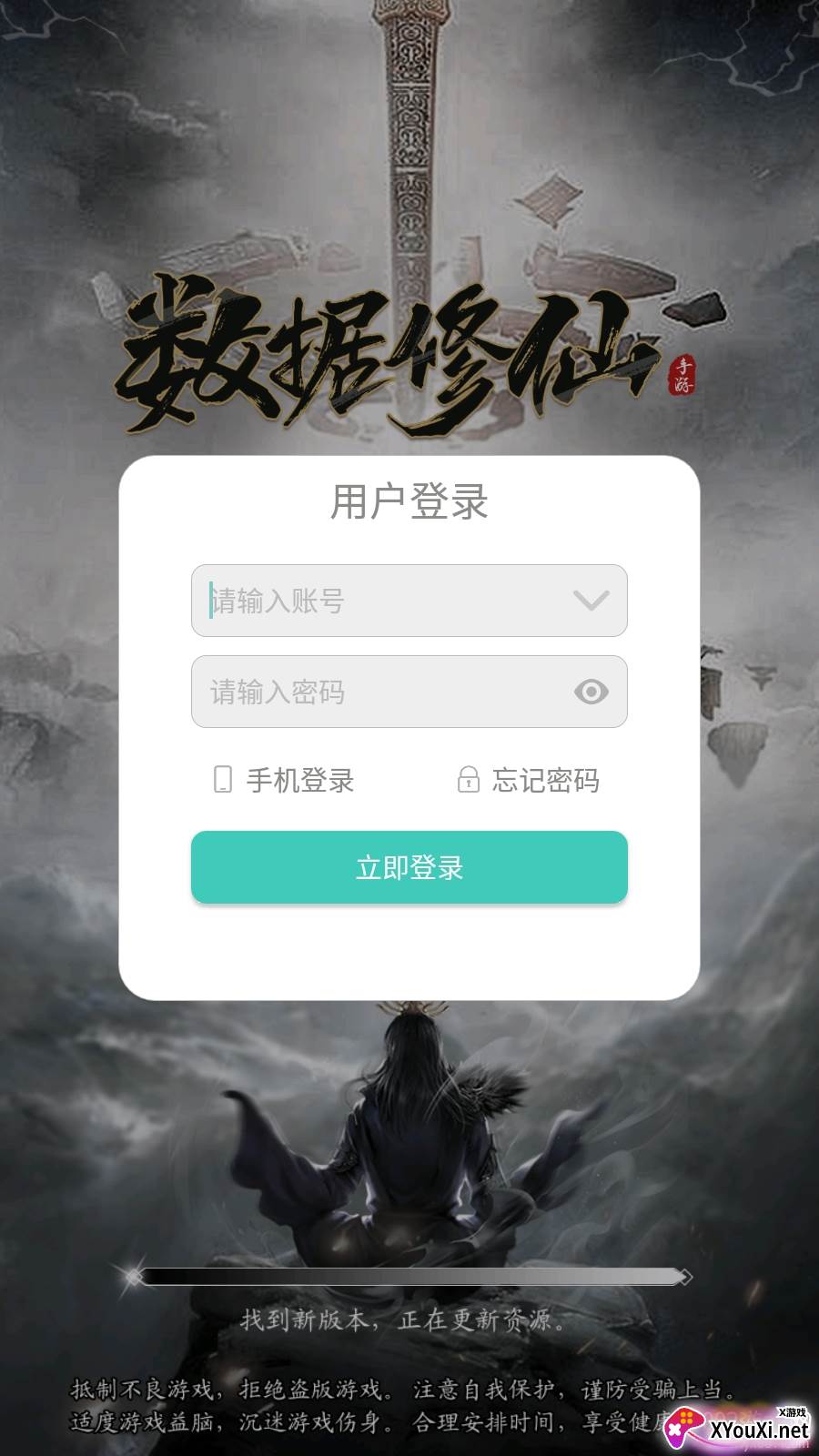819x1456 pixels.
Task: Open 忘记密码 forgot password
Action: tap(528, 780)
